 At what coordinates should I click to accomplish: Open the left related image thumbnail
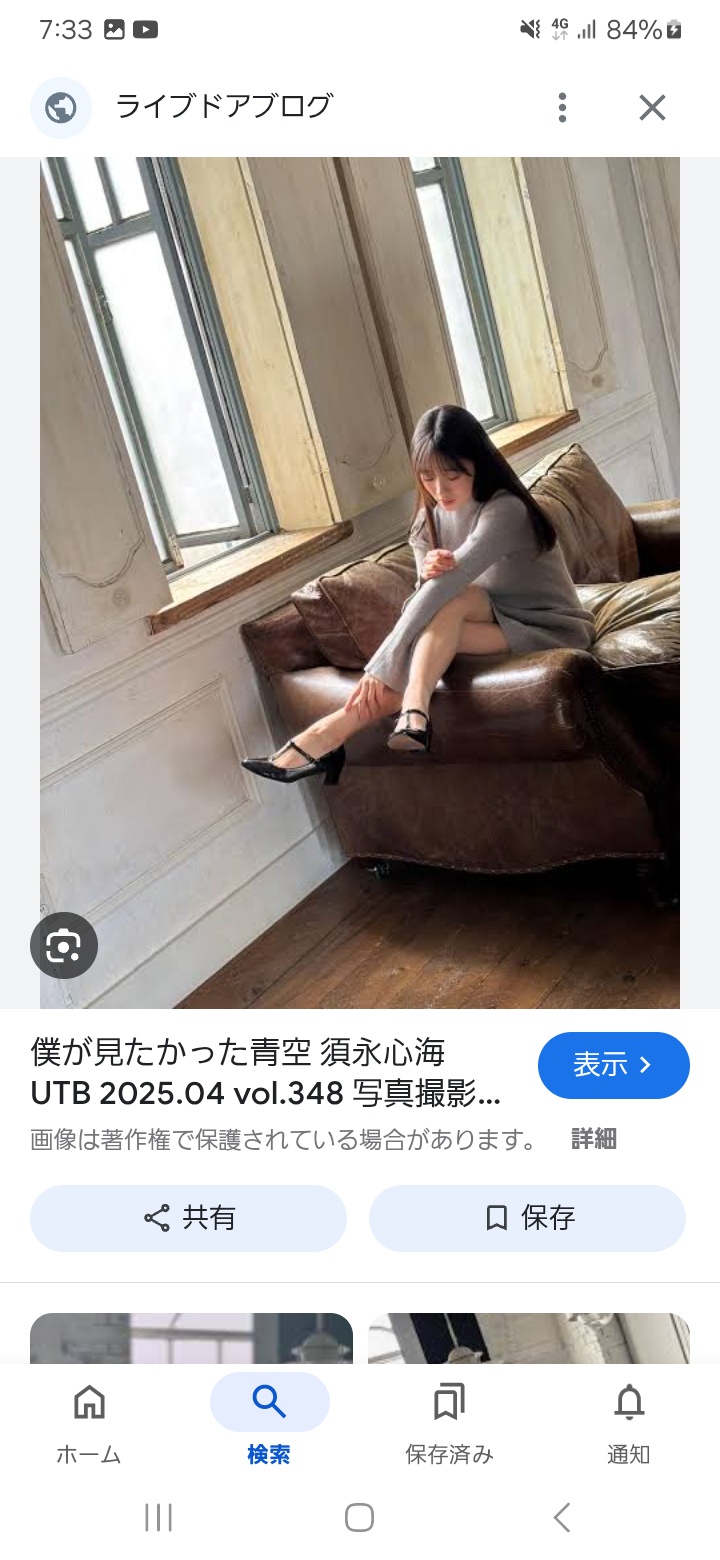pyautogui.click(x=191, y=1338)
